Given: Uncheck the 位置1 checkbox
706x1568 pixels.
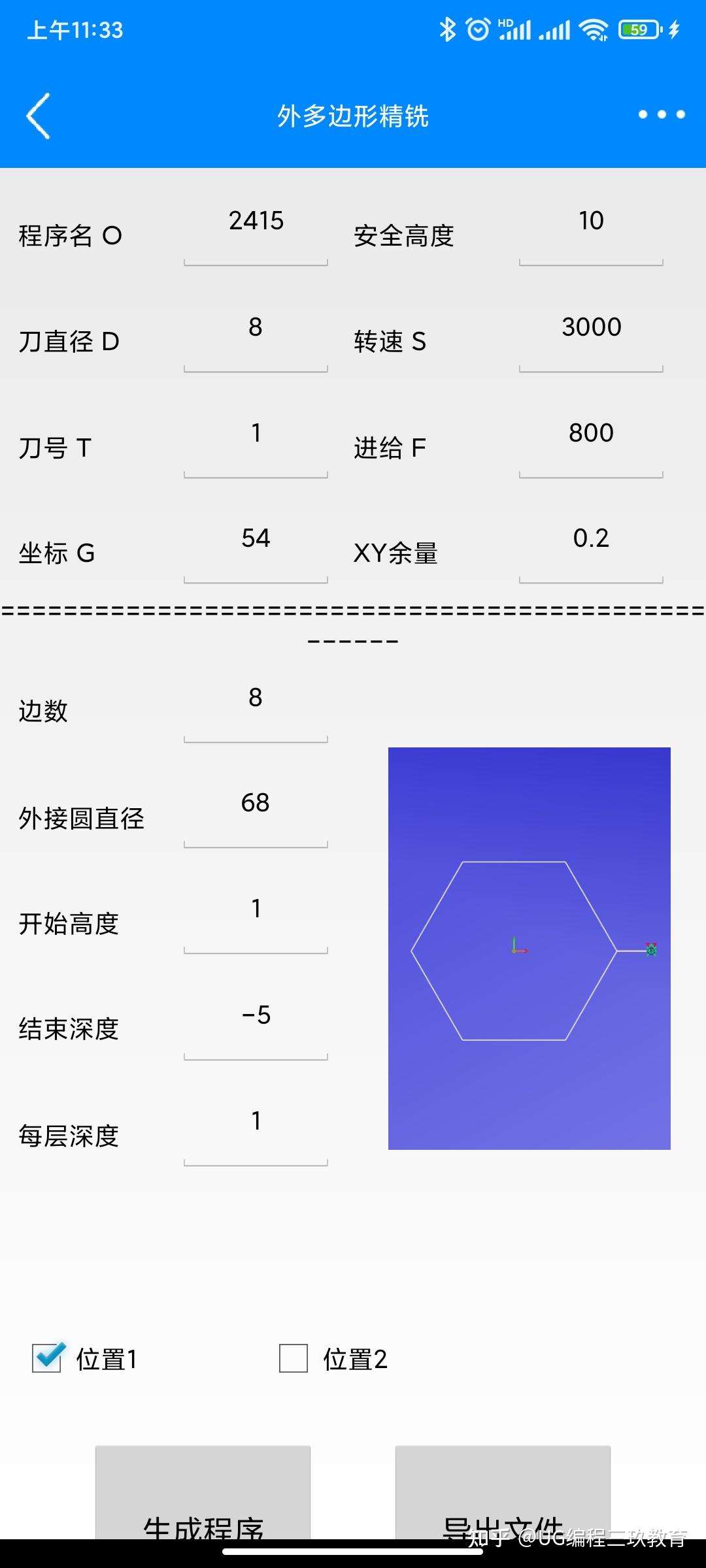Looking at the screenshot, I should pos(47,1358).
